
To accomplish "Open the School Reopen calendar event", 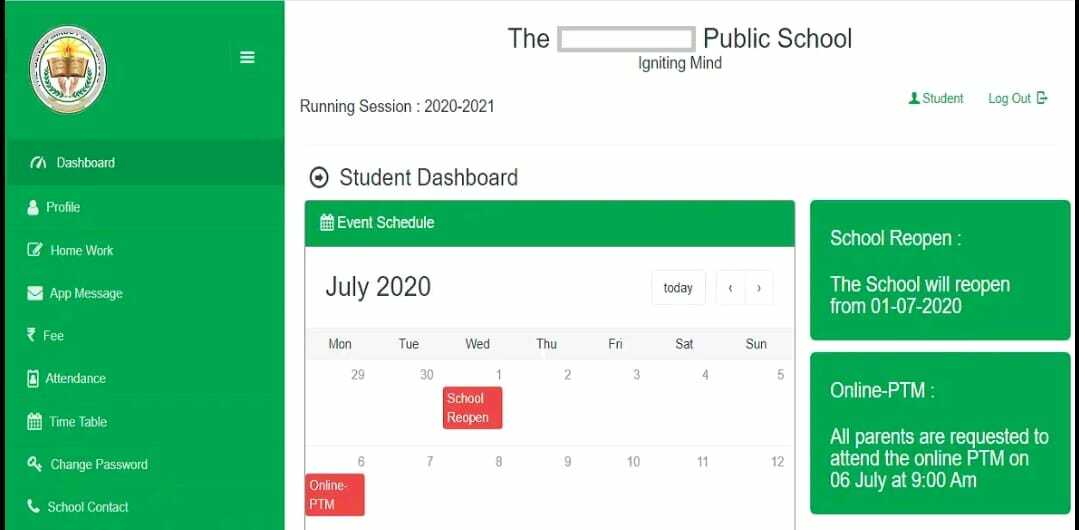I will [x=472, y=408].
